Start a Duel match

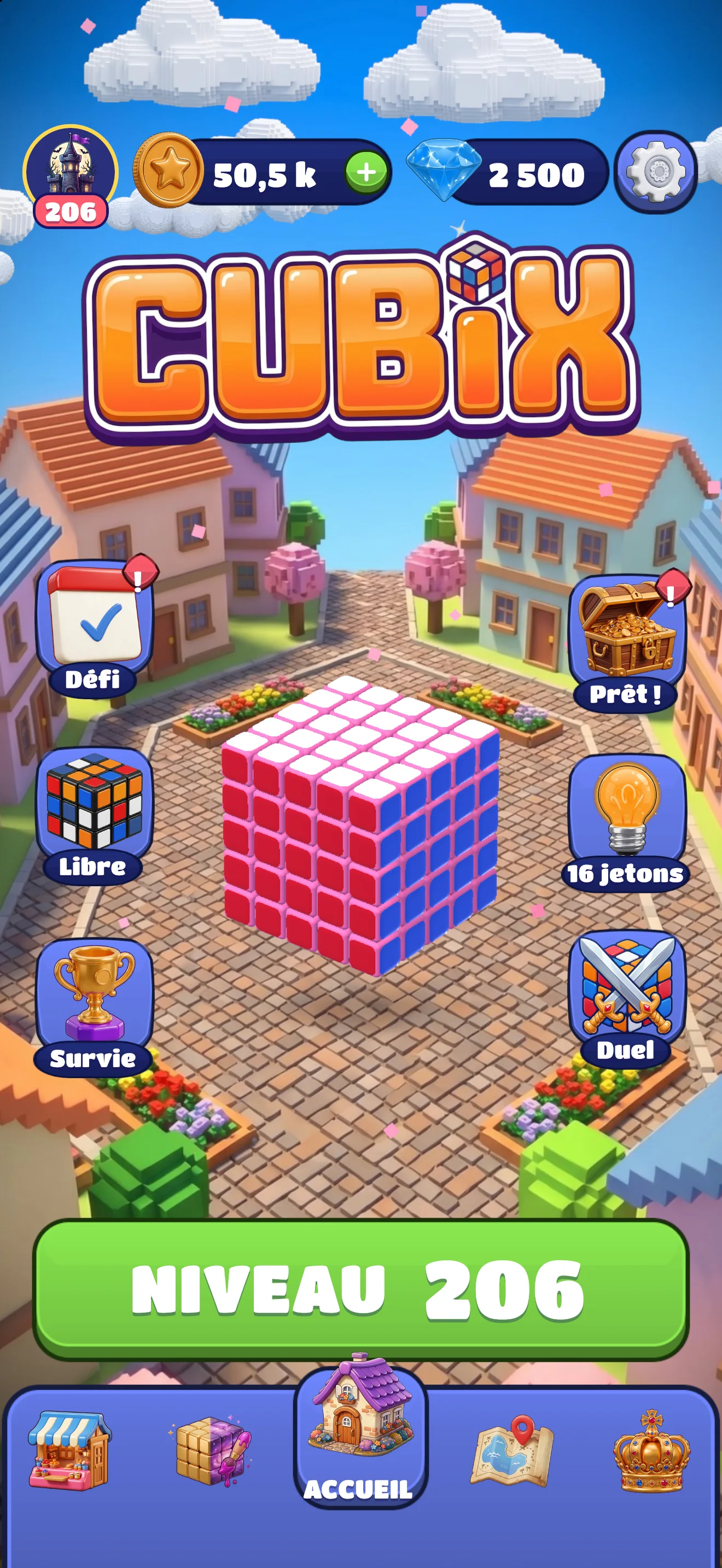click(626, 998)
